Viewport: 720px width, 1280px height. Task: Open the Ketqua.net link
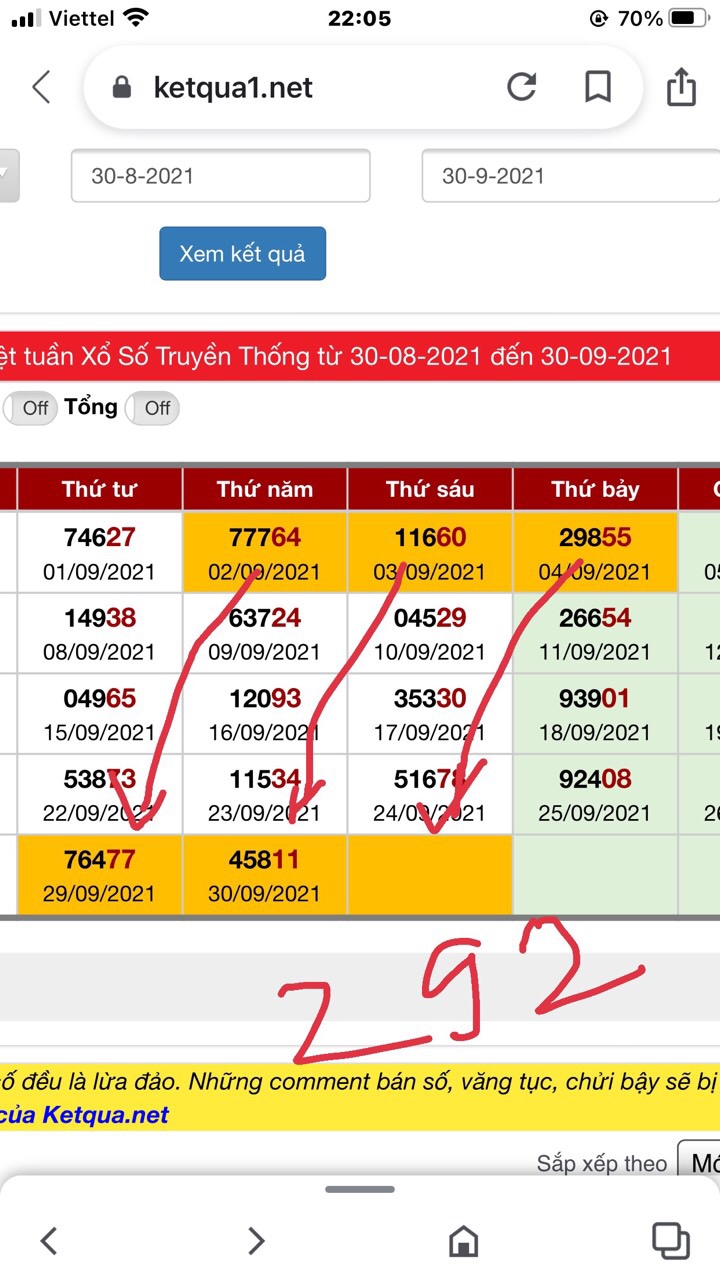pyautogui.click(x=105, y=1115)
